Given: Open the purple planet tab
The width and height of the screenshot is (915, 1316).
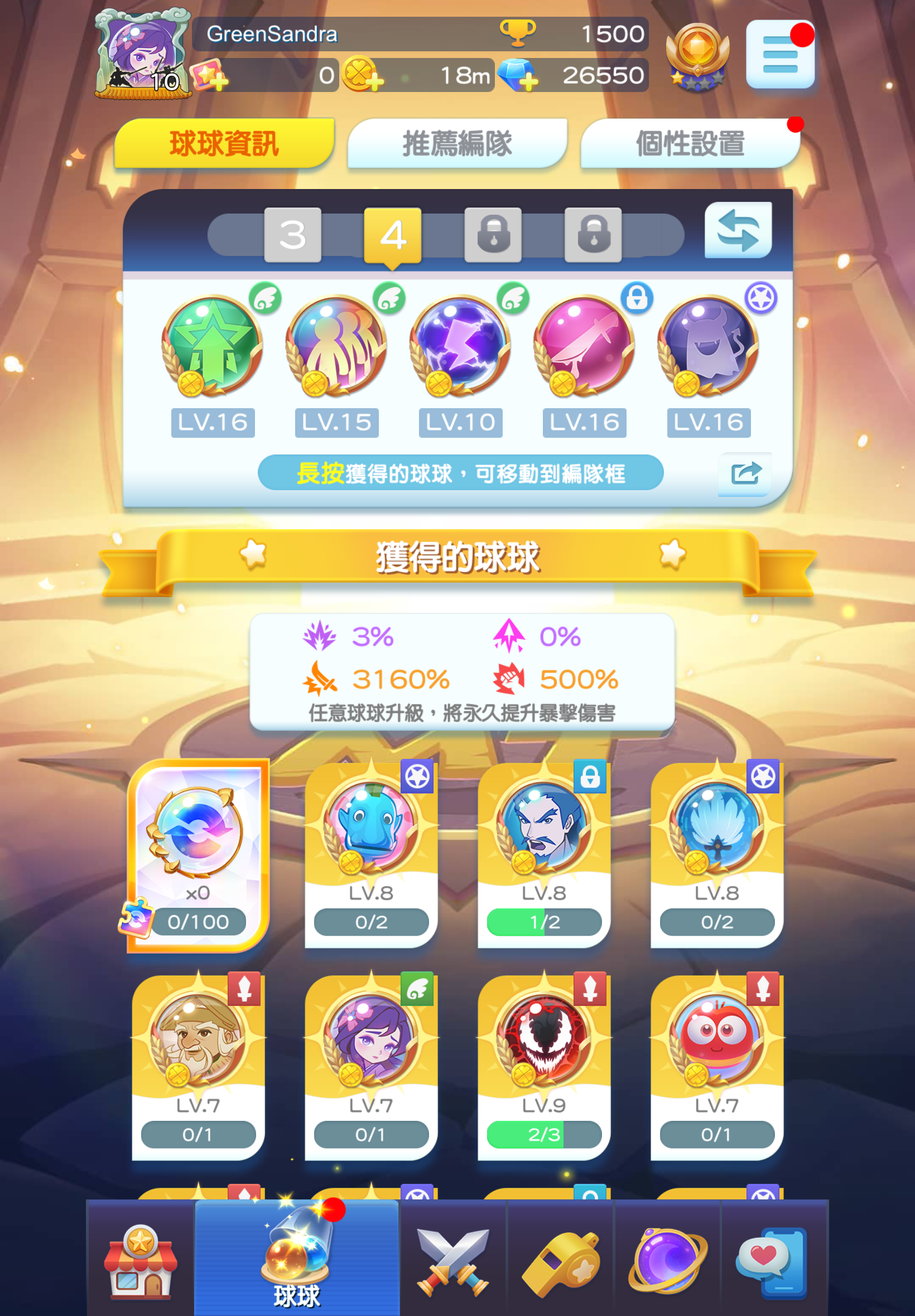Looking at the screenshot, I should click(x=667, y=1260).
